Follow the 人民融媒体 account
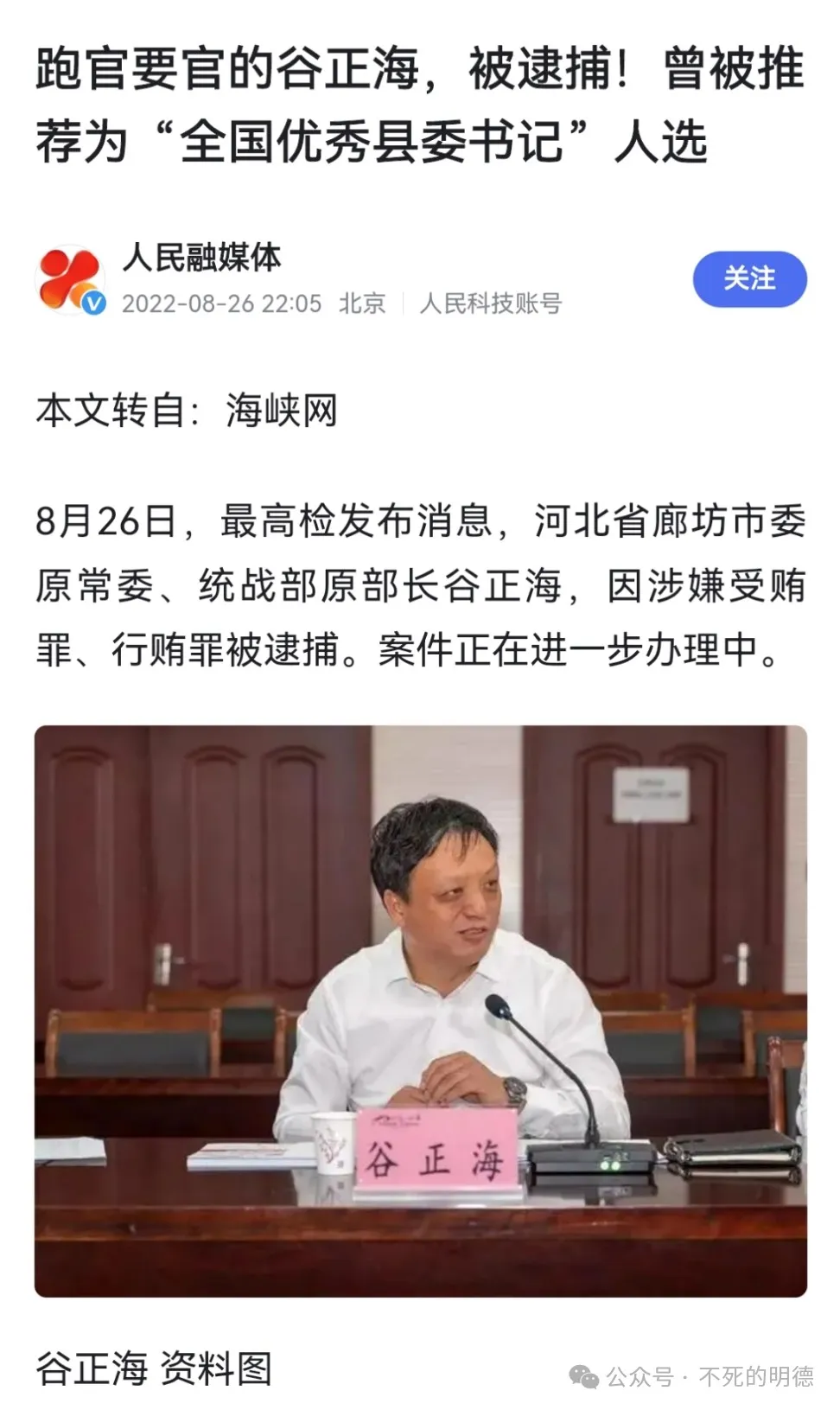The height and width of the screenshot is (1410, 840). pyautogui.click(x=749, y=279)
